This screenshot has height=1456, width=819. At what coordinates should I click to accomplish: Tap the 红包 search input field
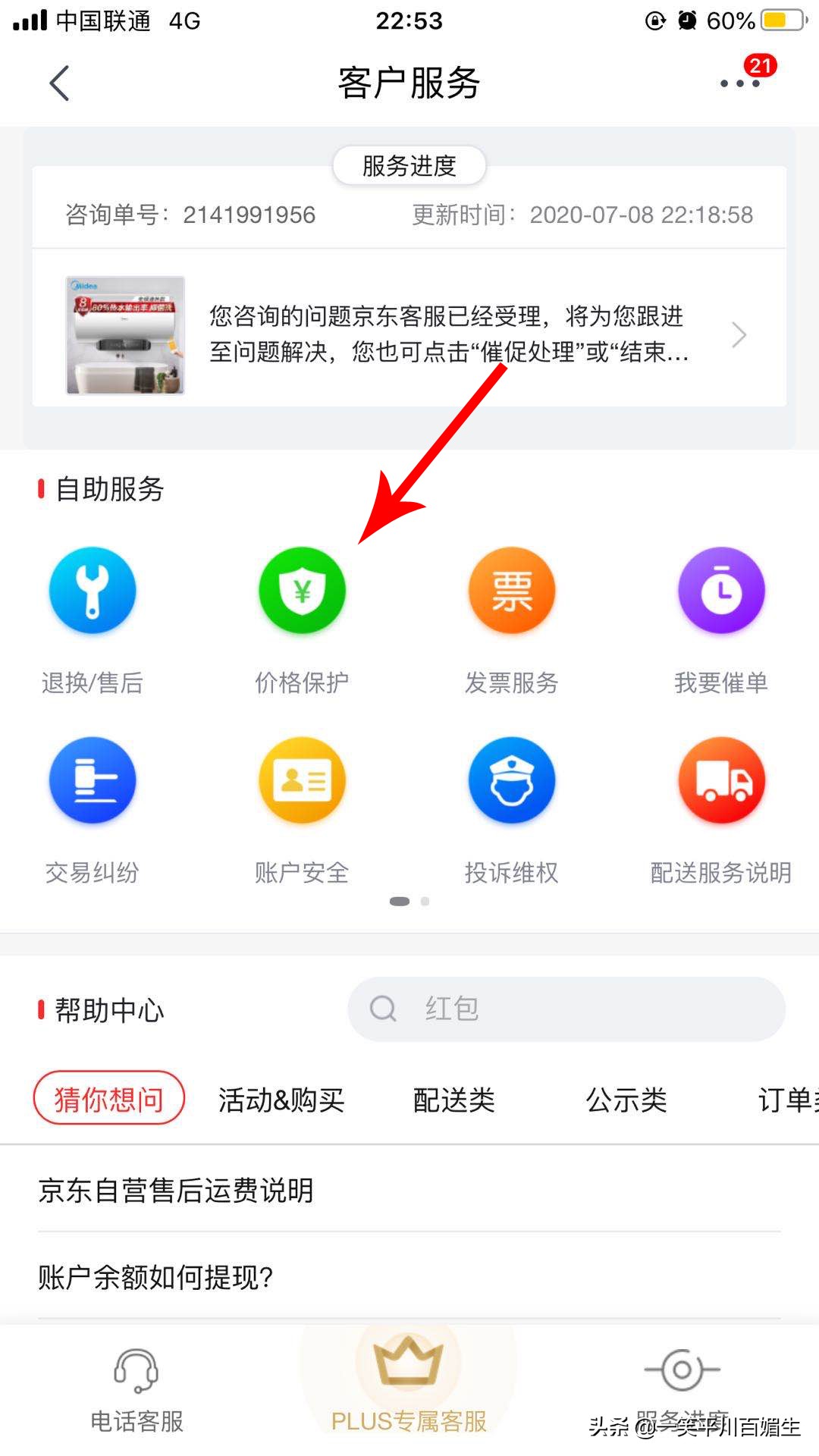click(566, 1009)
